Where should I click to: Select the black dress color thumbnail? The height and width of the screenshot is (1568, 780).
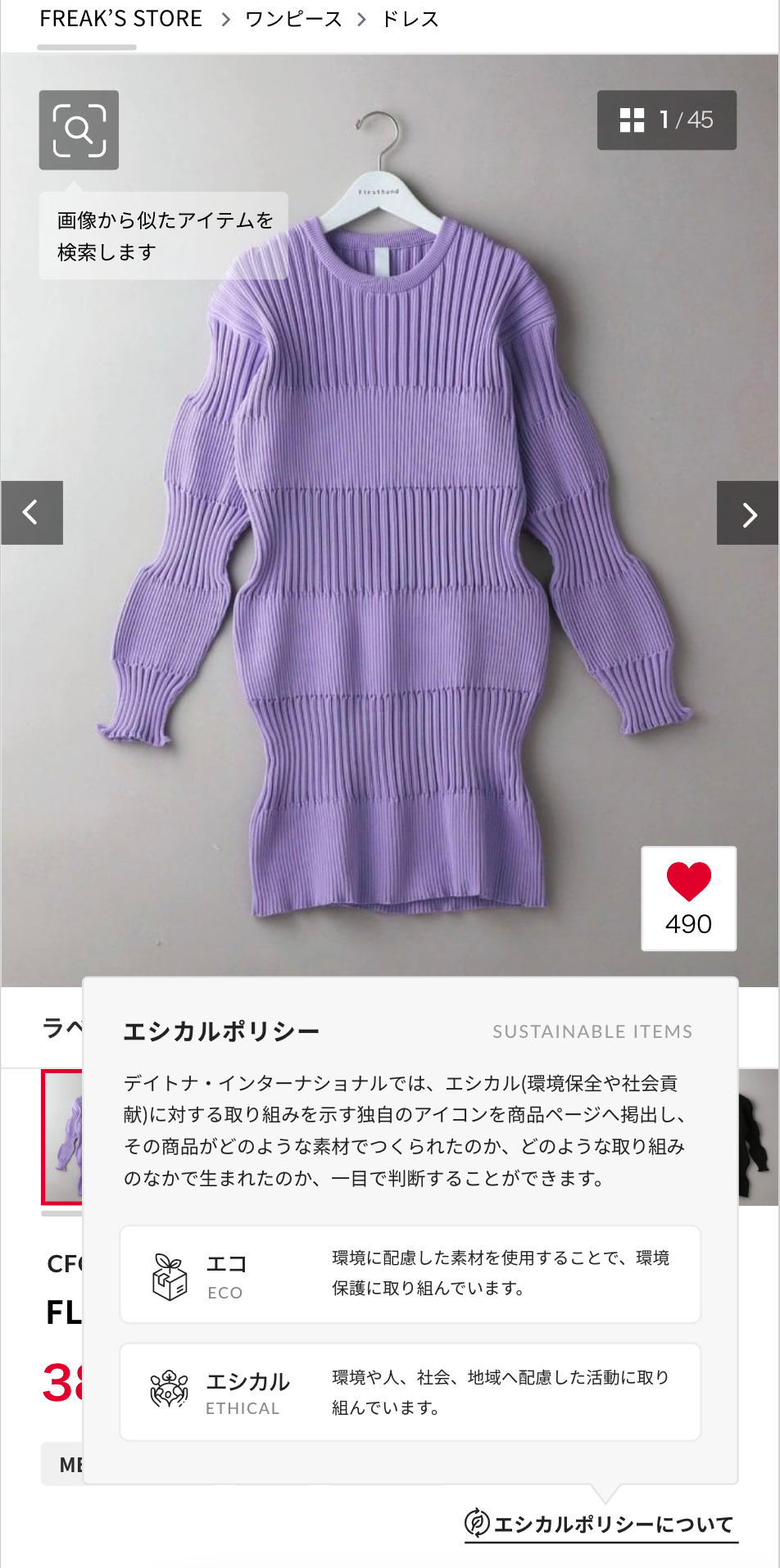(x=759, y=1137)
